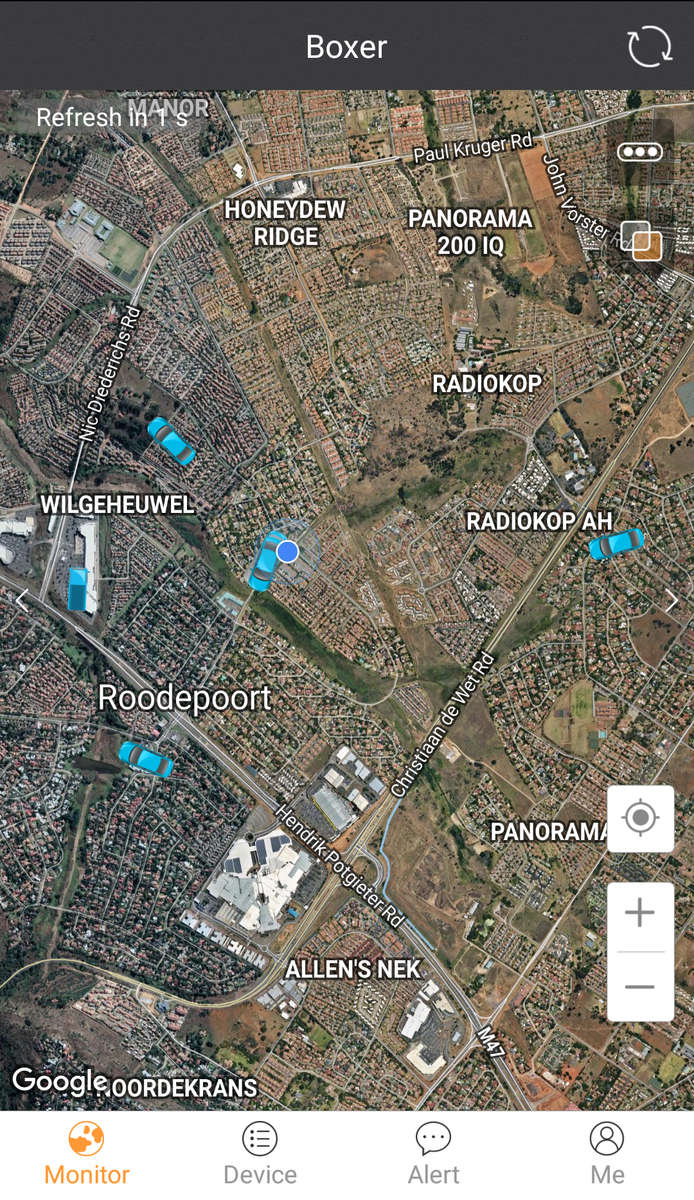The height and width of the screenshot is (1200, 694).
Task: Go to the Me tab
Action: (607, 1153)
